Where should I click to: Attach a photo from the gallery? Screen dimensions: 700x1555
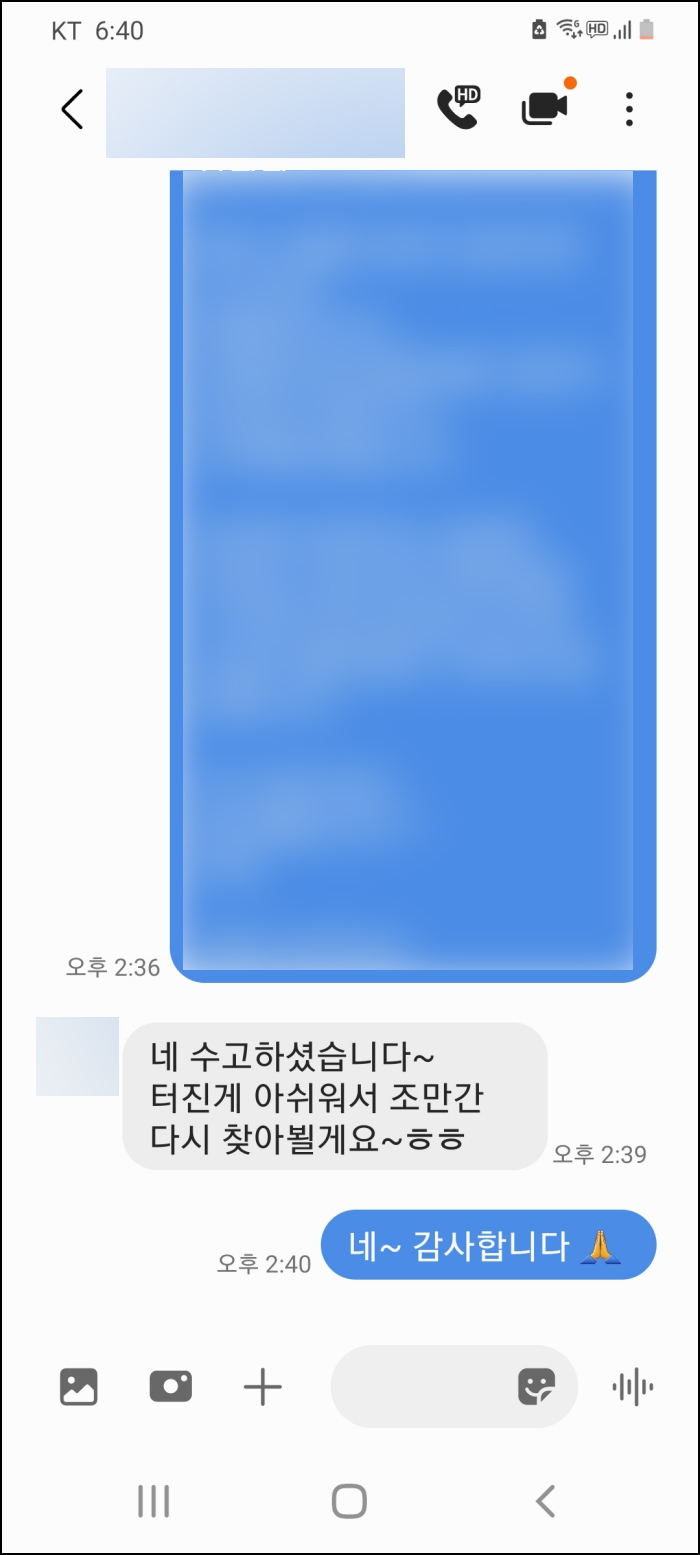point(79,1387)
